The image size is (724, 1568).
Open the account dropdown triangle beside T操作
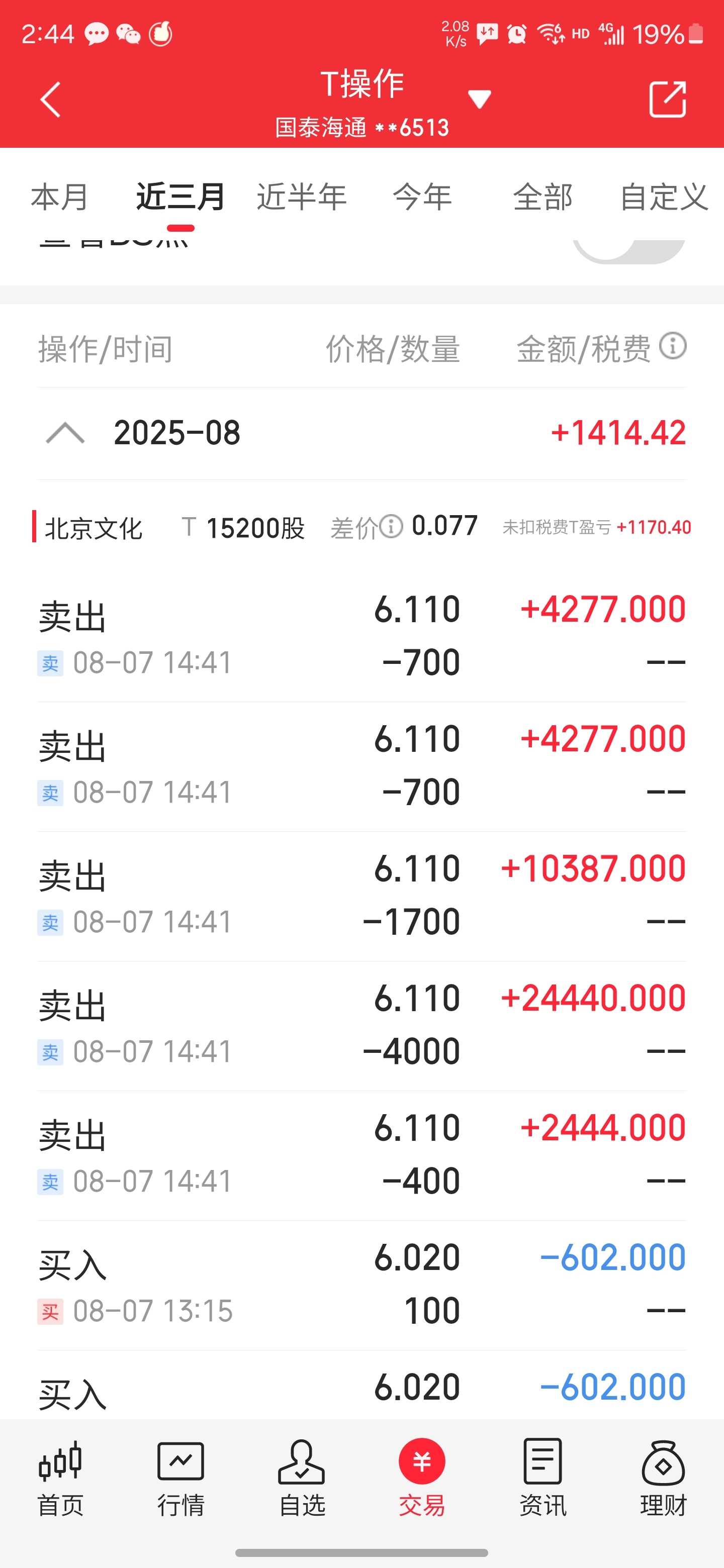(x=479, y=99)
